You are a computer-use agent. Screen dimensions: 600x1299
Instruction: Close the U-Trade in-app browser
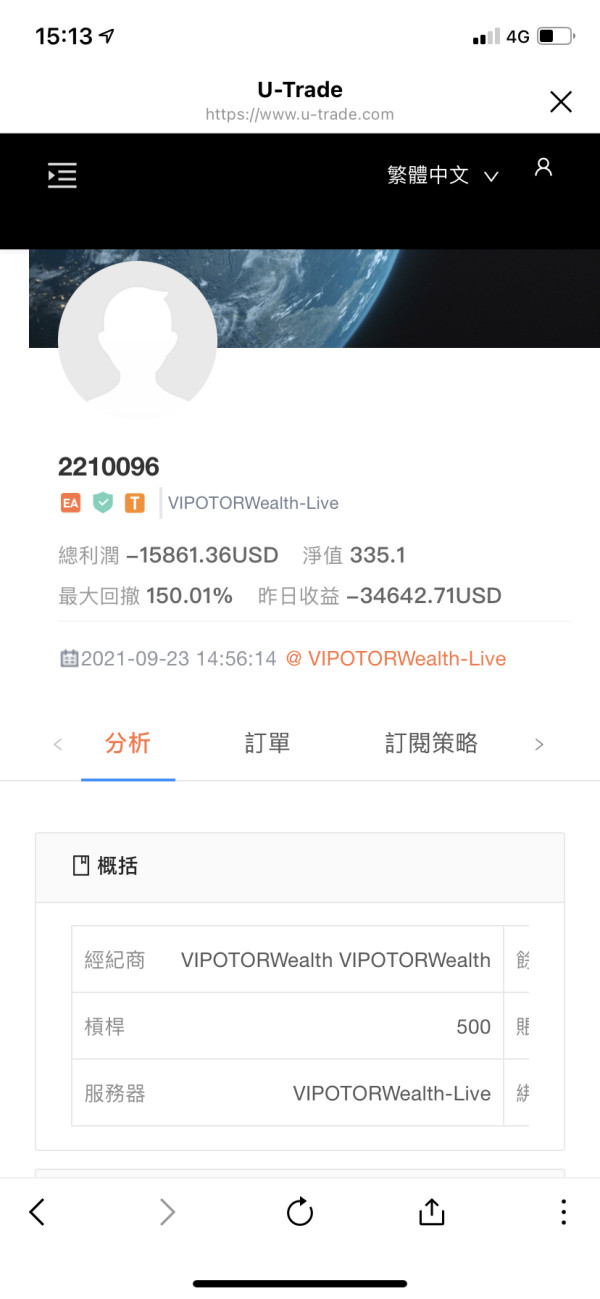(561, 101)
